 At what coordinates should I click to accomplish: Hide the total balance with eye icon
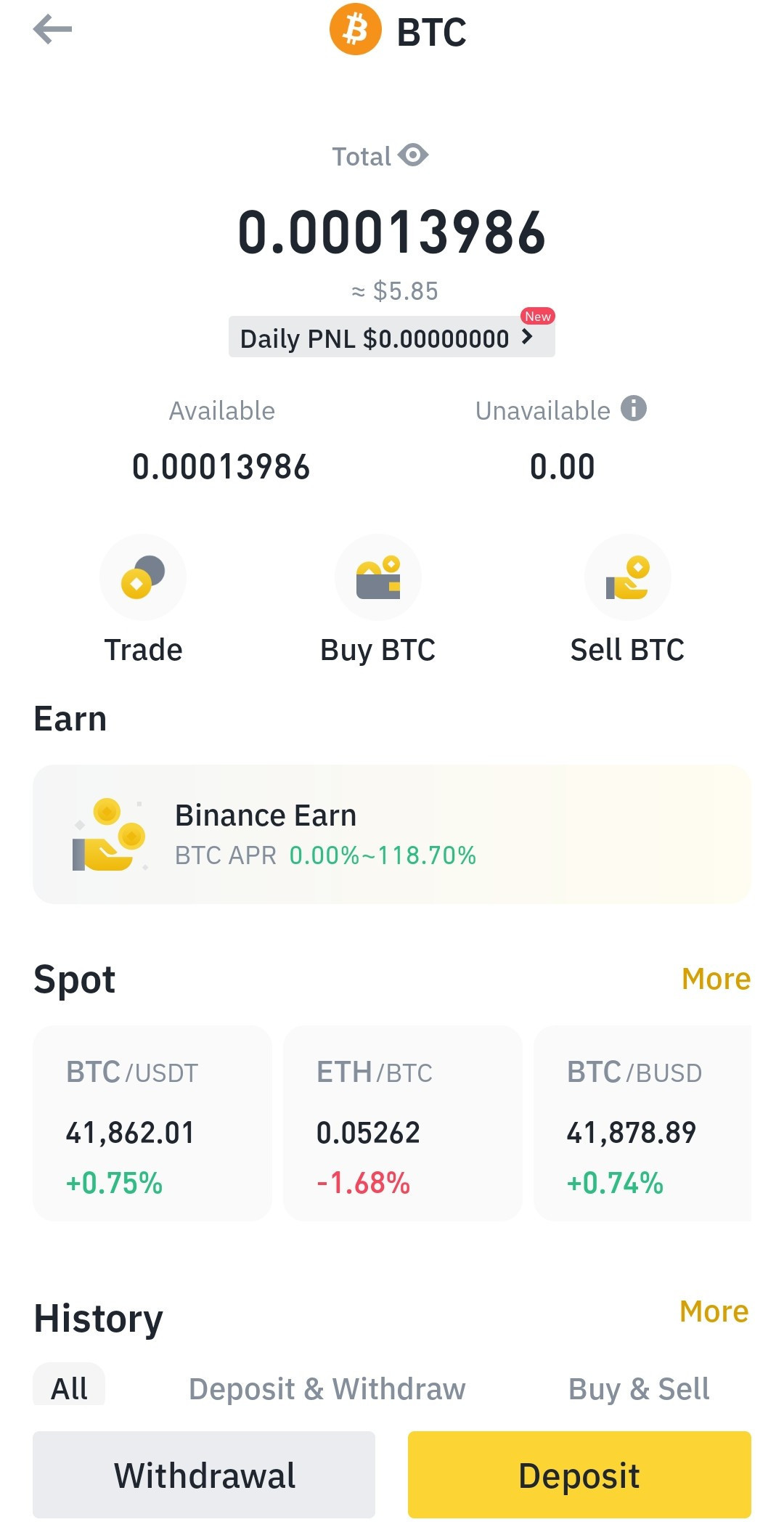(x=413, y=155)
